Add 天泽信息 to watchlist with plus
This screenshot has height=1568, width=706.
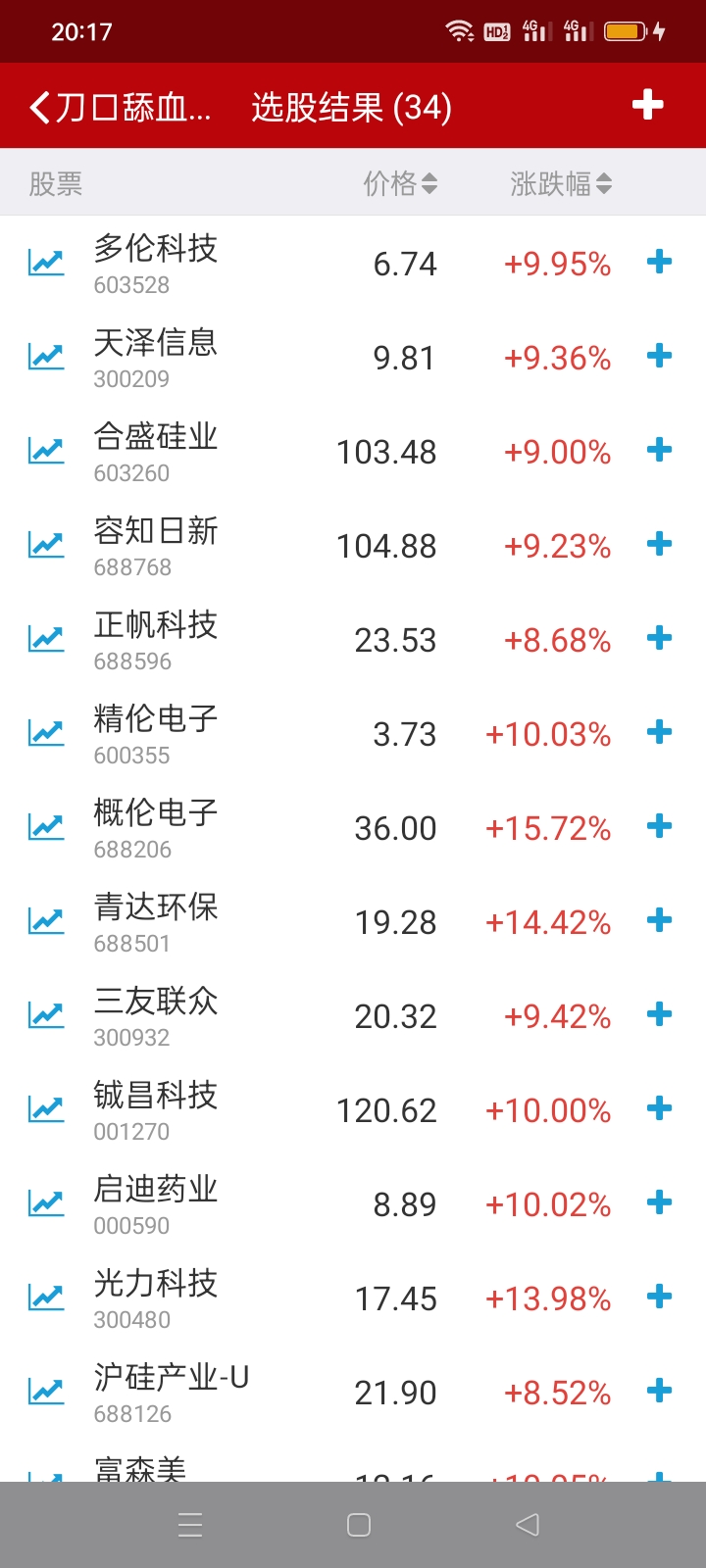click(x=660, y=356)
